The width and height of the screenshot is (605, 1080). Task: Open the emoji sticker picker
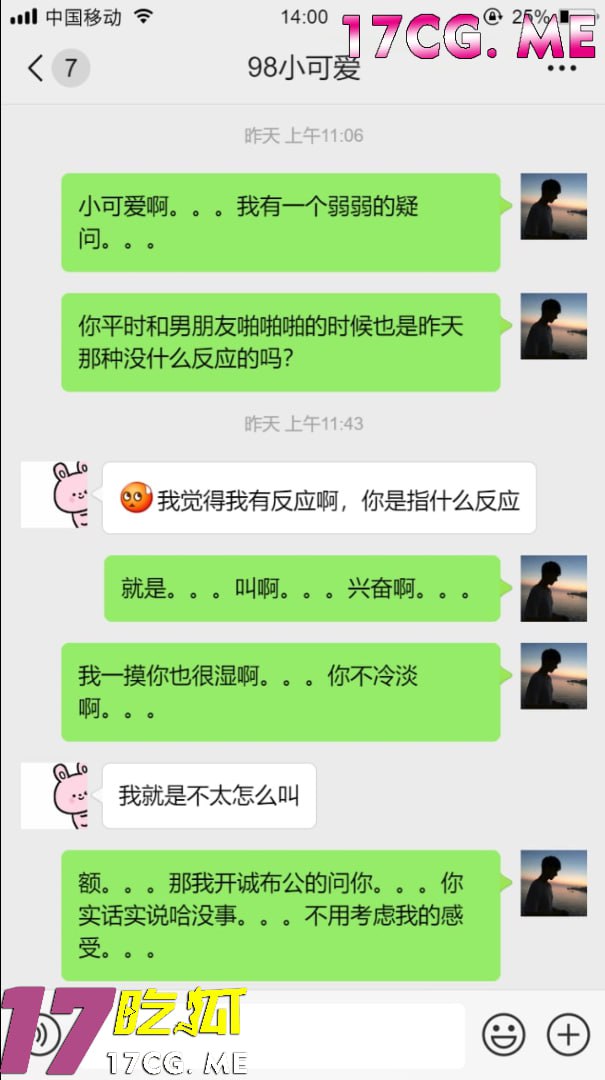coord(503,1034)
